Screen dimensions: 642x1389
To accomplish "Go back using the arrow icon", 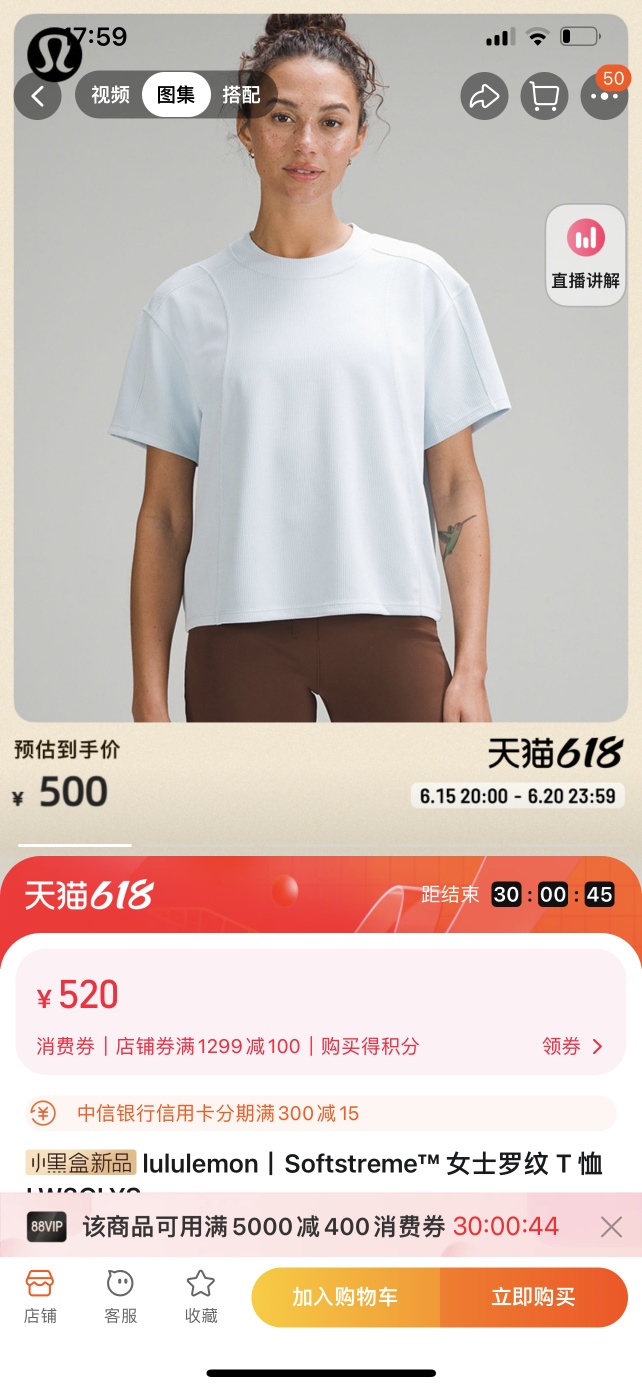I will [38, 96].
